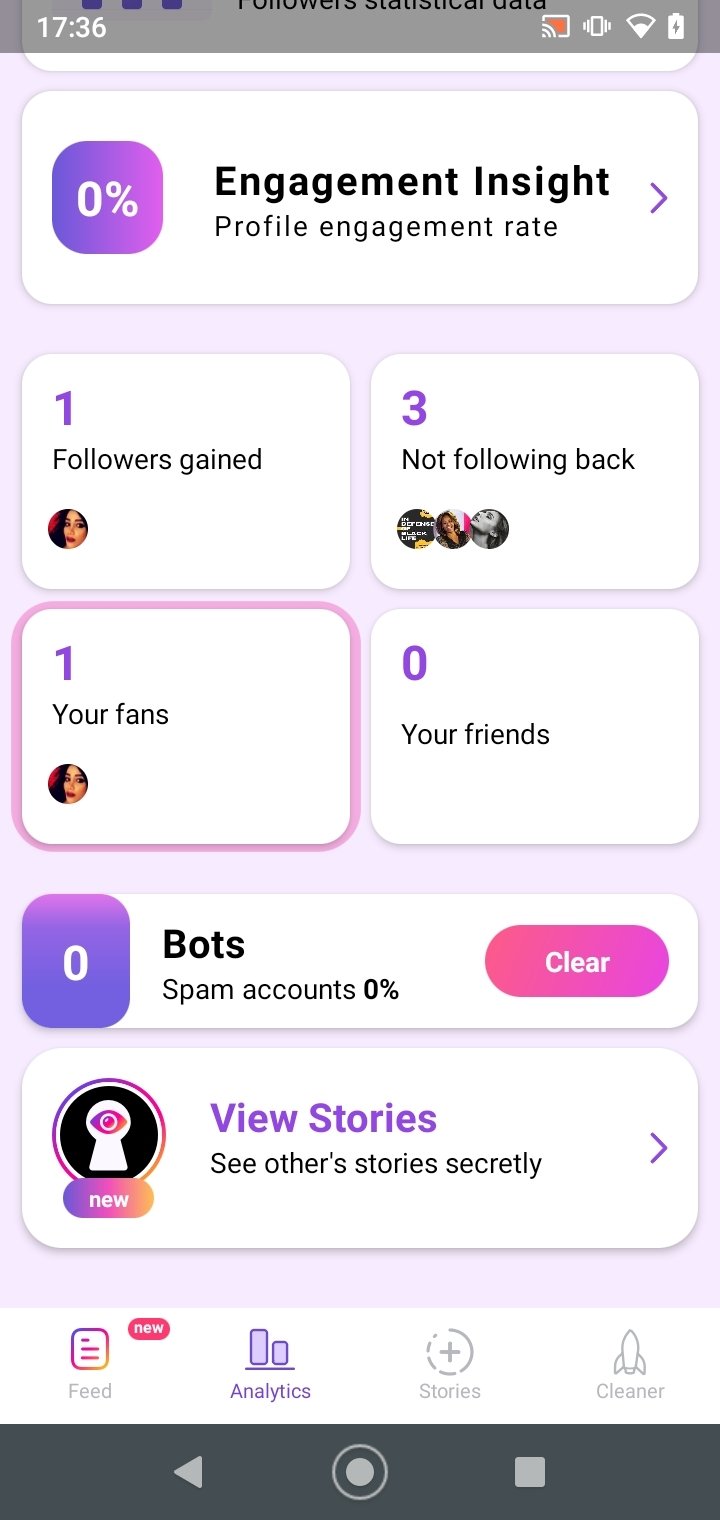Go back using the system back button
The image size is (720, 1520).
click(x=188, y=1472)
